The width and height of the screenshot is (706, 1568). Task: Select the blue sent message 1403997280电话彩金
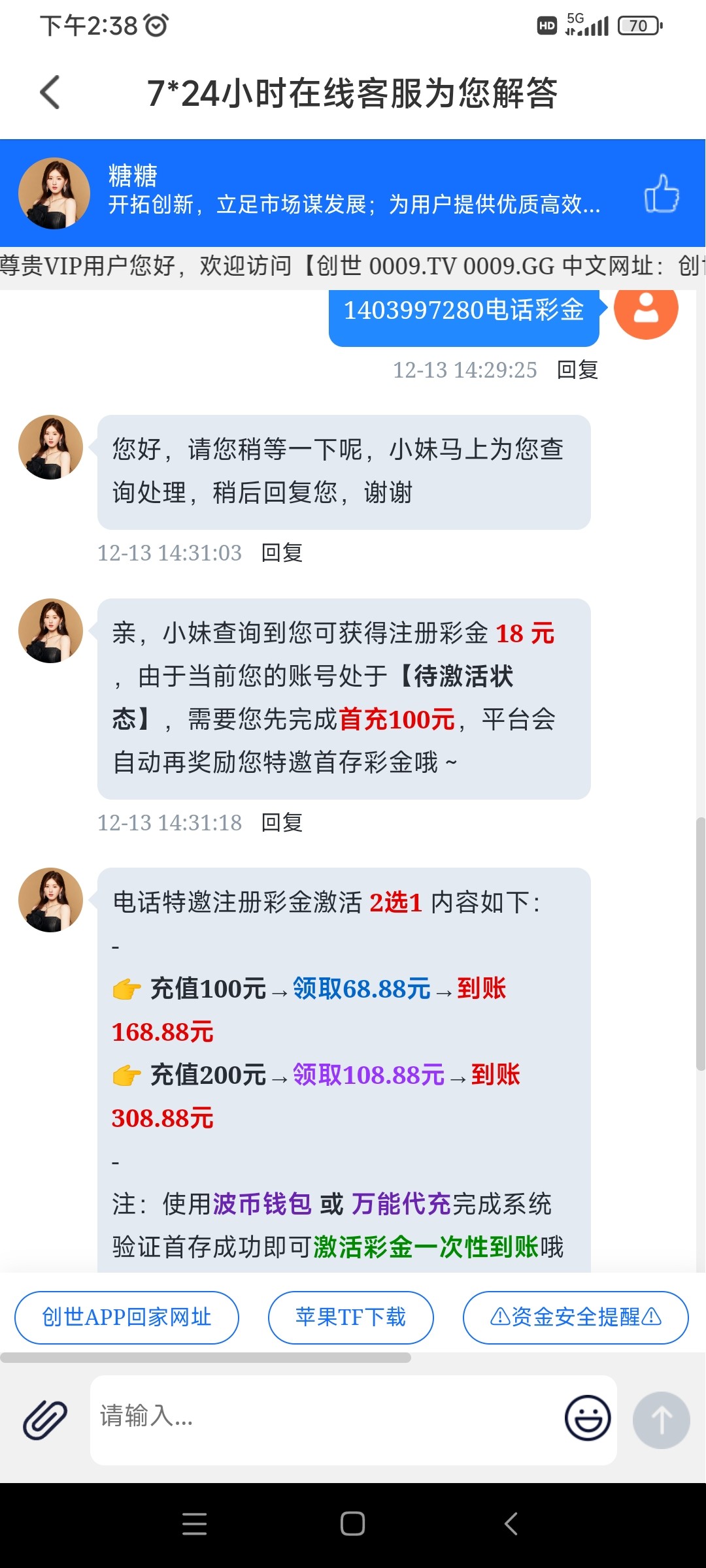(464, 312)
